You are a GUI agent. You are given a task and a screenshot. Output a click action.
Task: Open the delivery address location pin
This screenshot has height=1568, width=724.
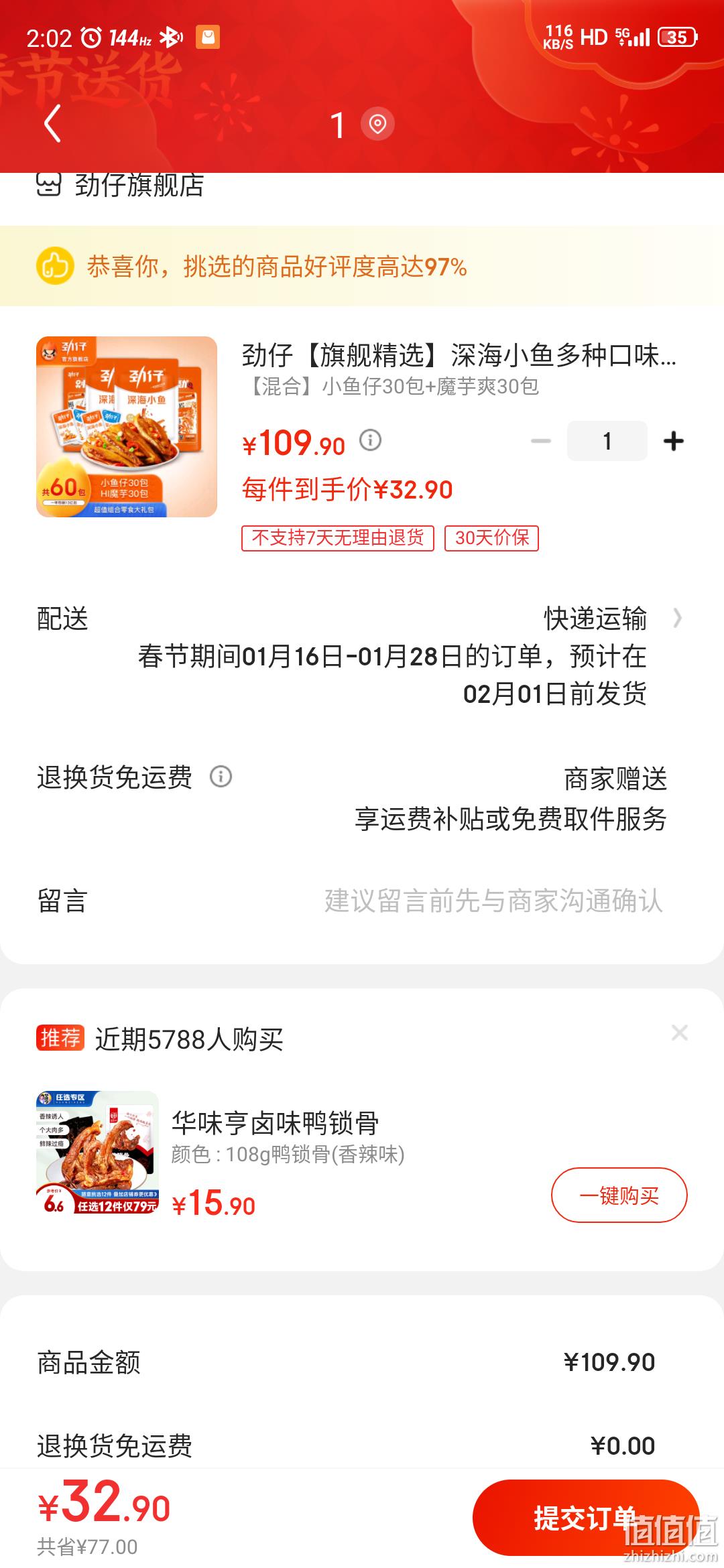pyautogui.click(x=377, y=124)
